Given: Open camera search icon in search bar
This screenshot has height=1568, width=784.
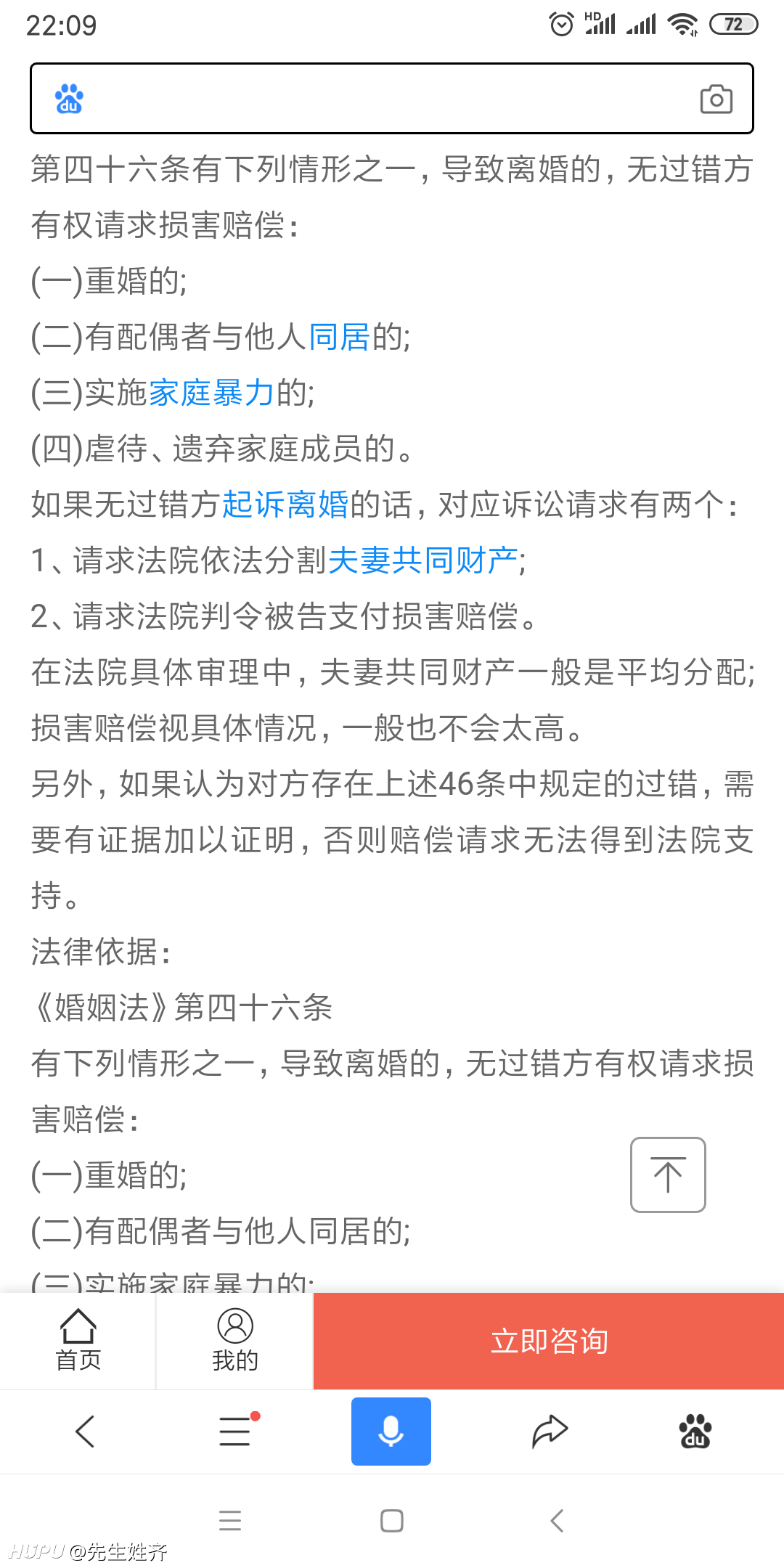Looking at the screenshot, I should (716, 99).
